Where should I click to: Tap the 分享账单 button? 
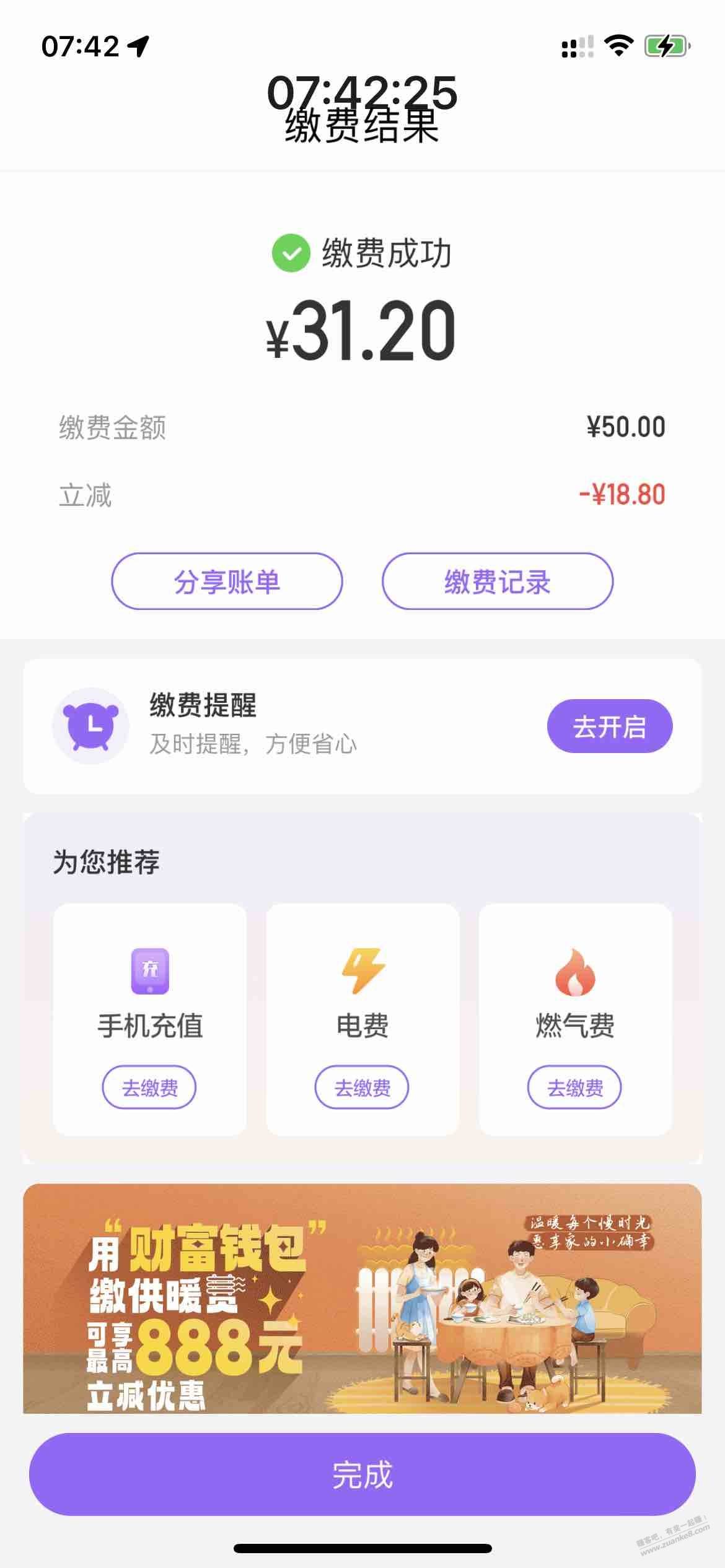[227, 581]
